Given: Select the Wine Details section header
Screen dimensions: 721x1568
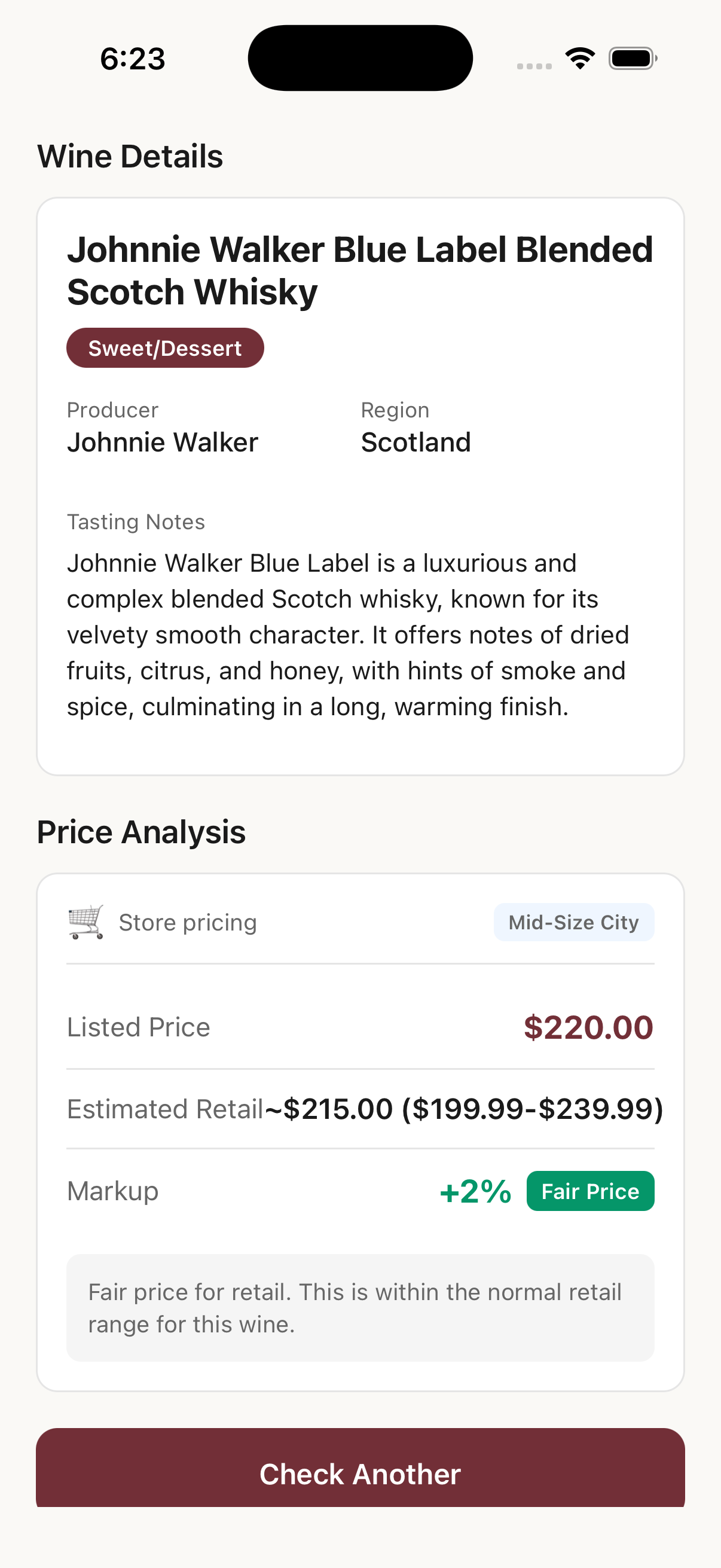Looking at the screenshot, I should point(130,156).
